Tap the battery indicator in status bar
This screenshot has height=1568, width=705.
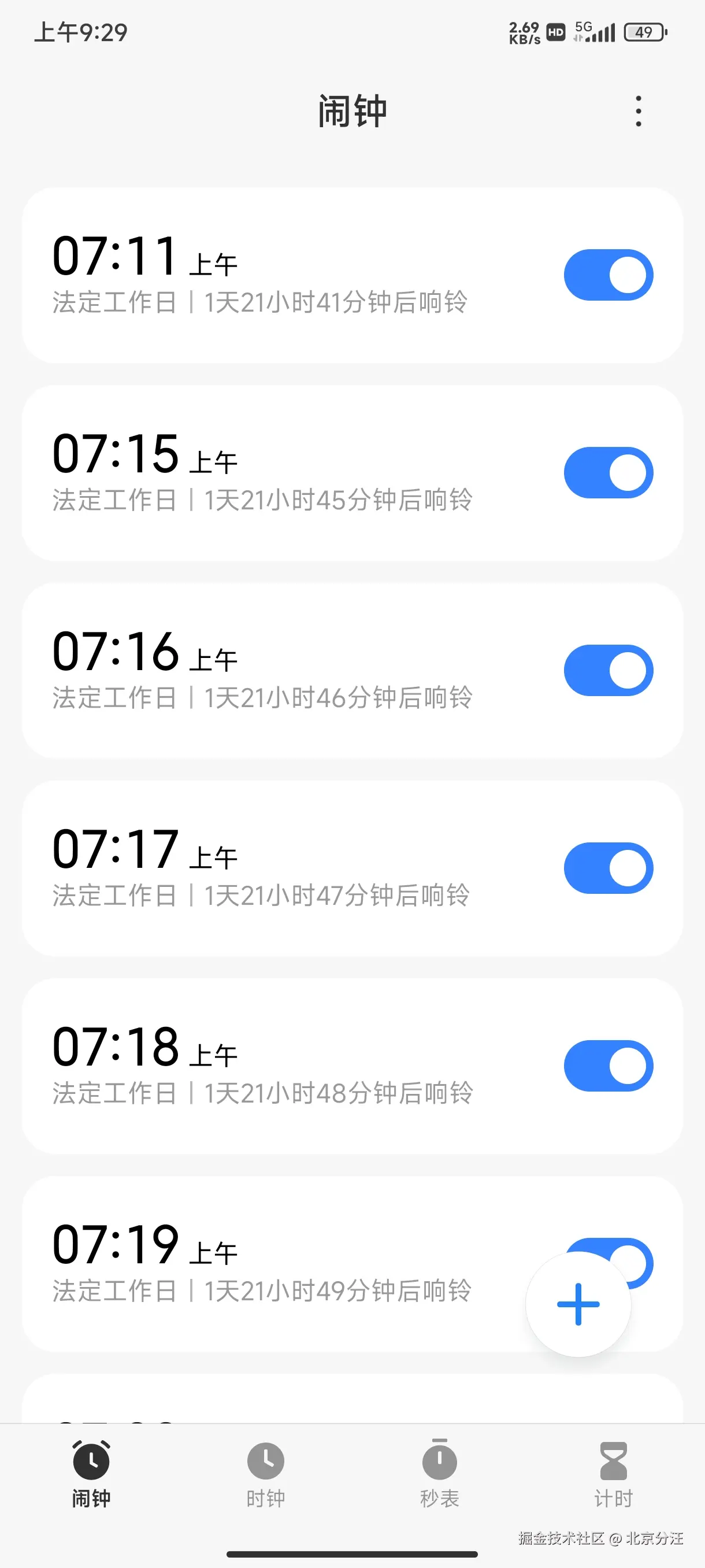[646, 32]
